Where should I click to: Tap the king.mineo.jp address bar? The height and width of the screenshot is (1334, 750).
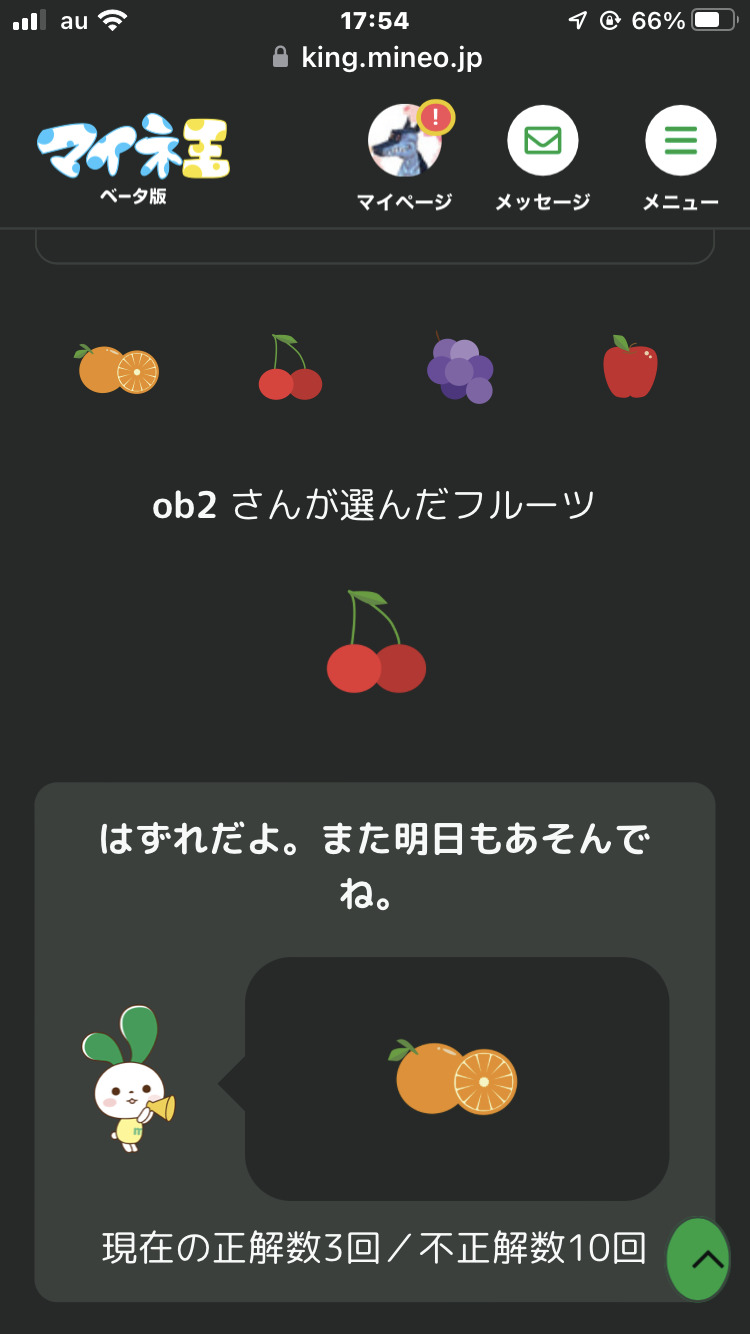point(377,57)
